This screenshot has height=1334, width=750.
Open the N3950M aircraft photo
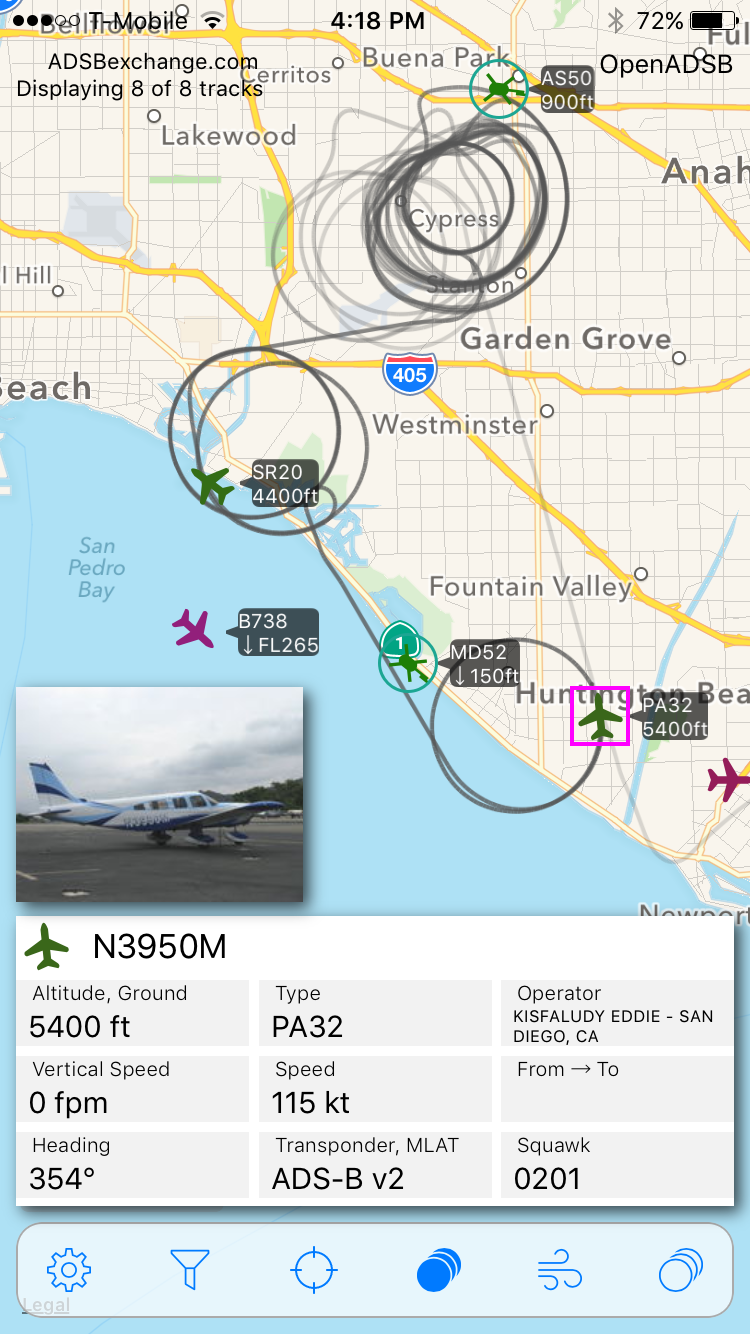(x=159, y=794)
